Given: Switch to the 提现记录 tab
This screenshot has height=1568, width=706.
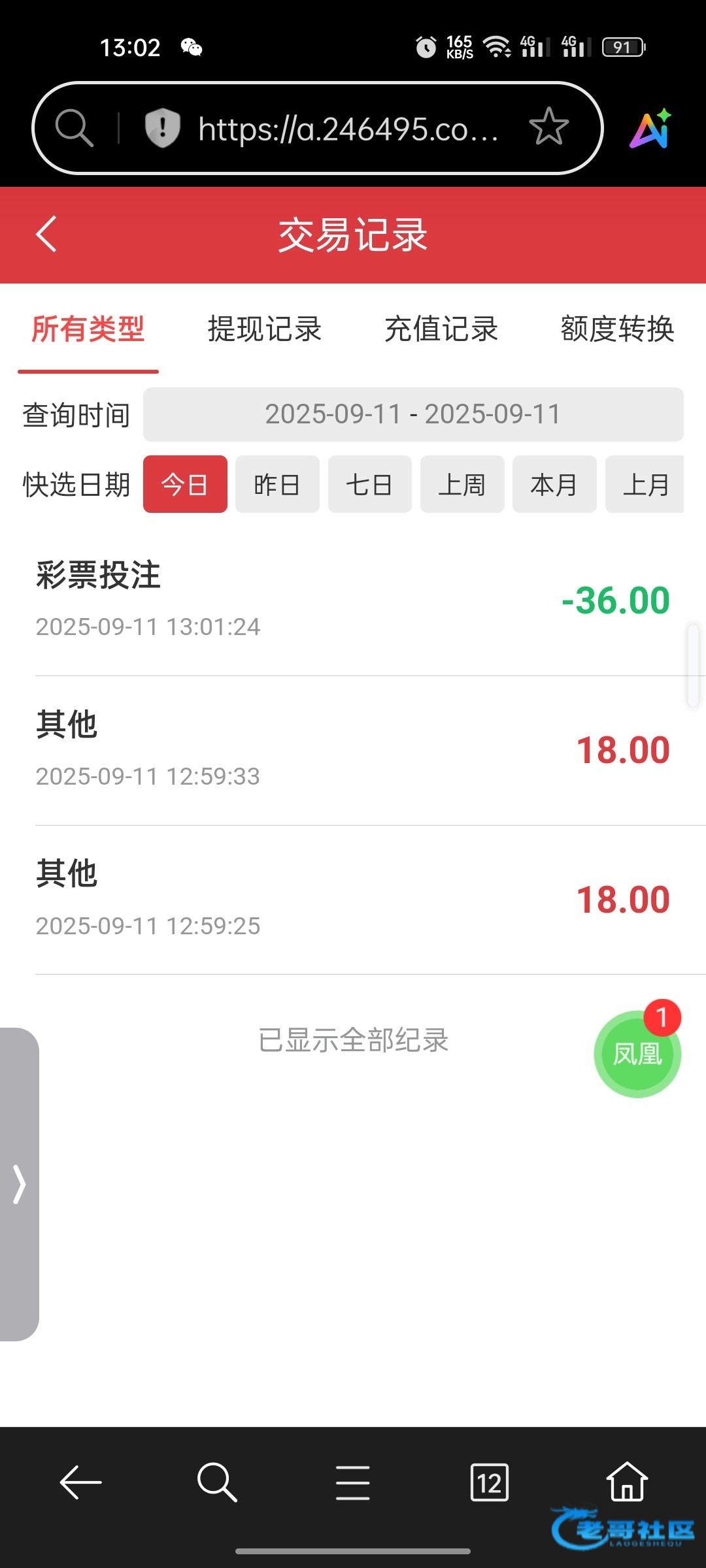Looking at the screenshot, I should (264, 329).
